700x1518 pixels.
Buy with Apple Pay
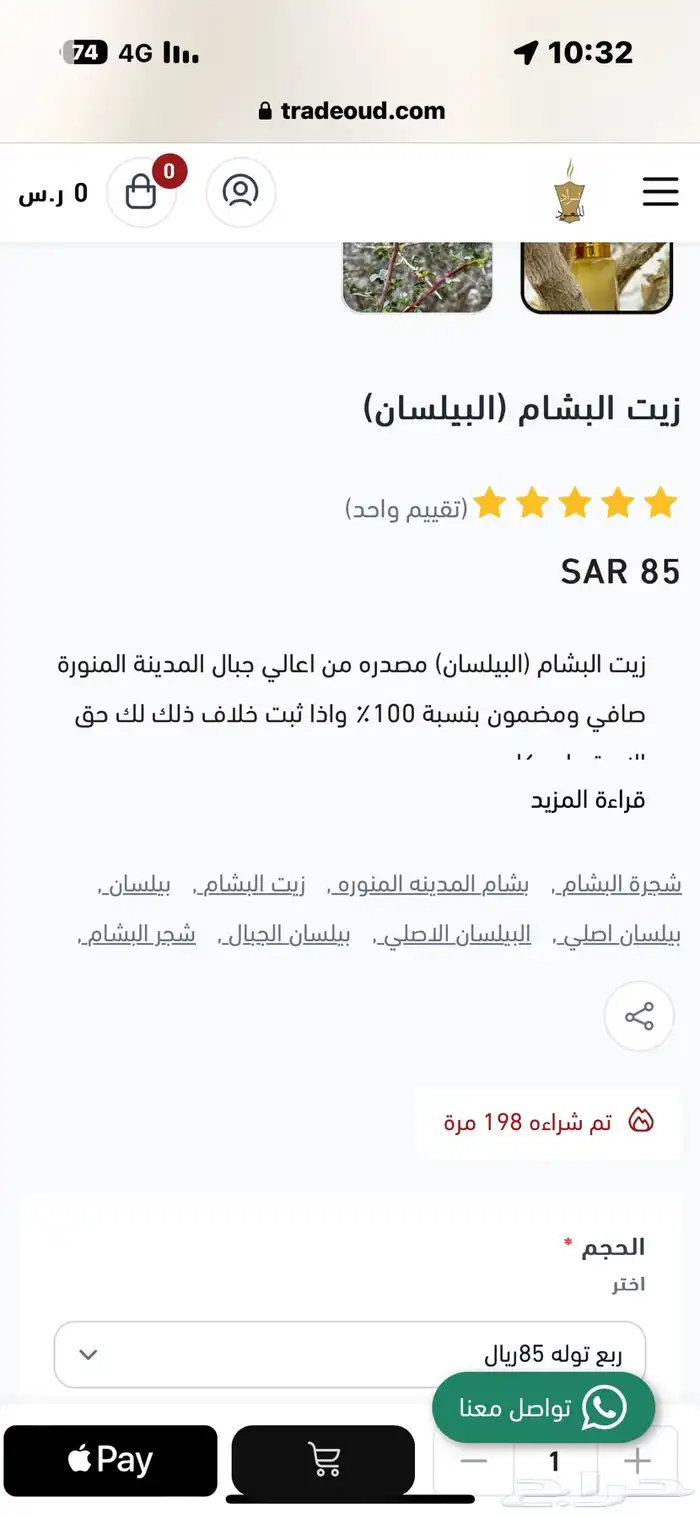pos(111,1461)
